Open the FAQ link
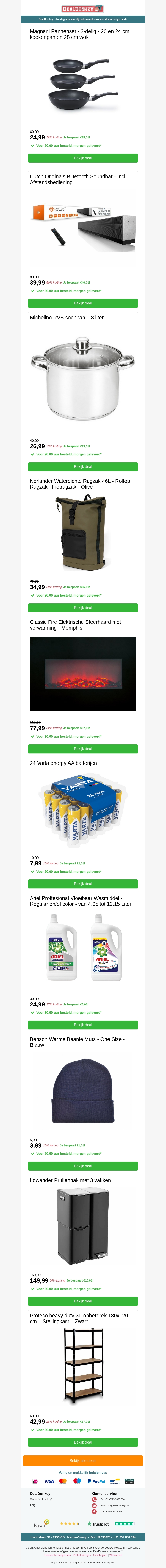 (x=33, y=1505)
